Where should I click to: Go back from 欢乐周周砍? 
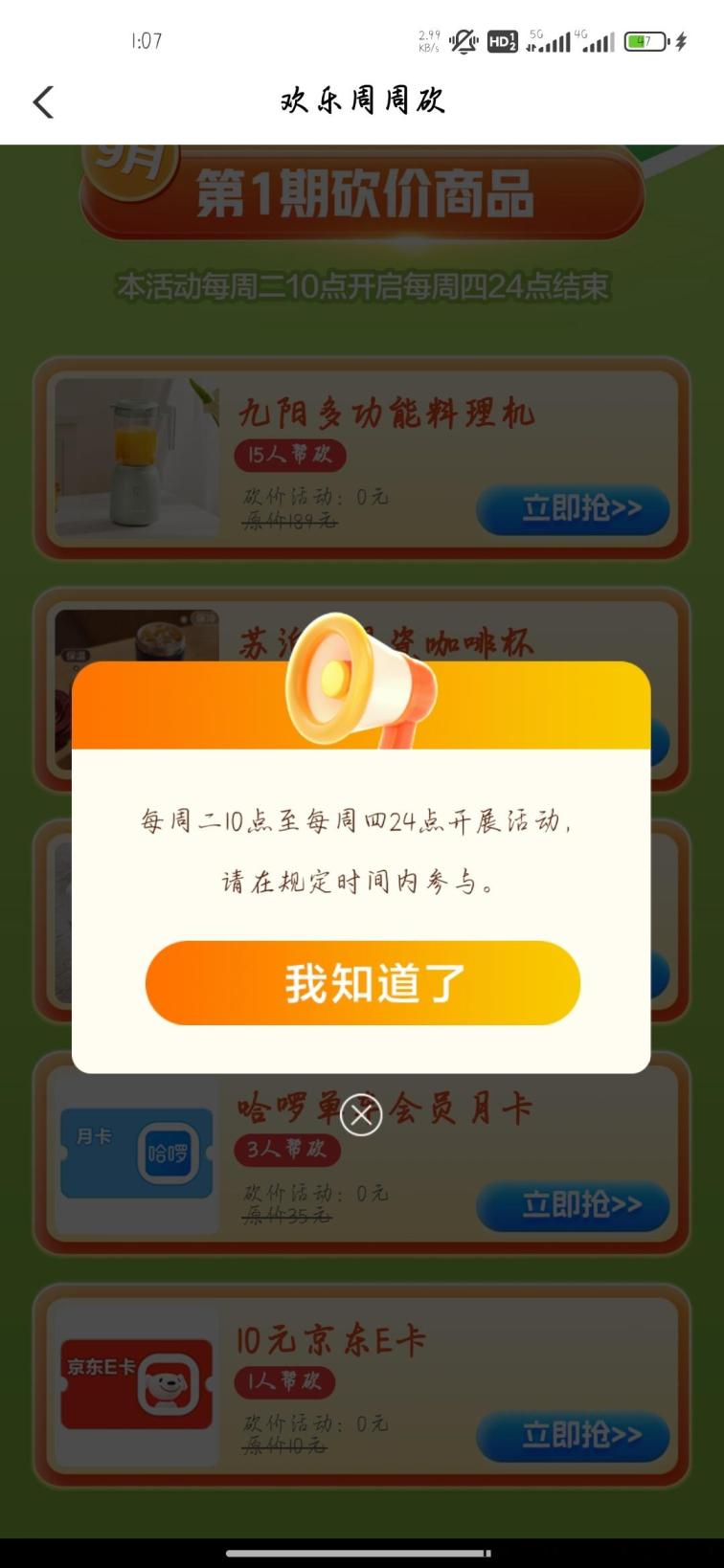(43, 101)
